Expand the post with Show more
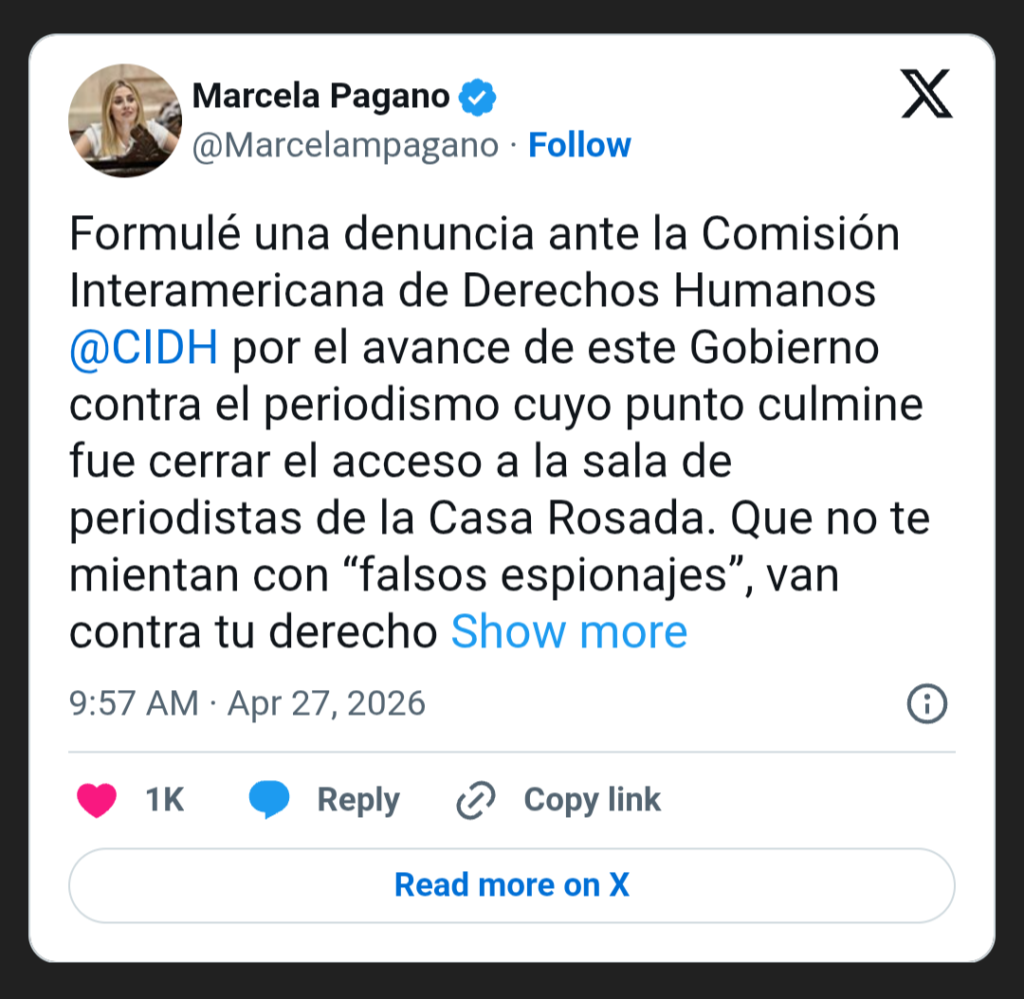Image resolution: width=1024 pixels, height=999 pixels. point(569,632)
